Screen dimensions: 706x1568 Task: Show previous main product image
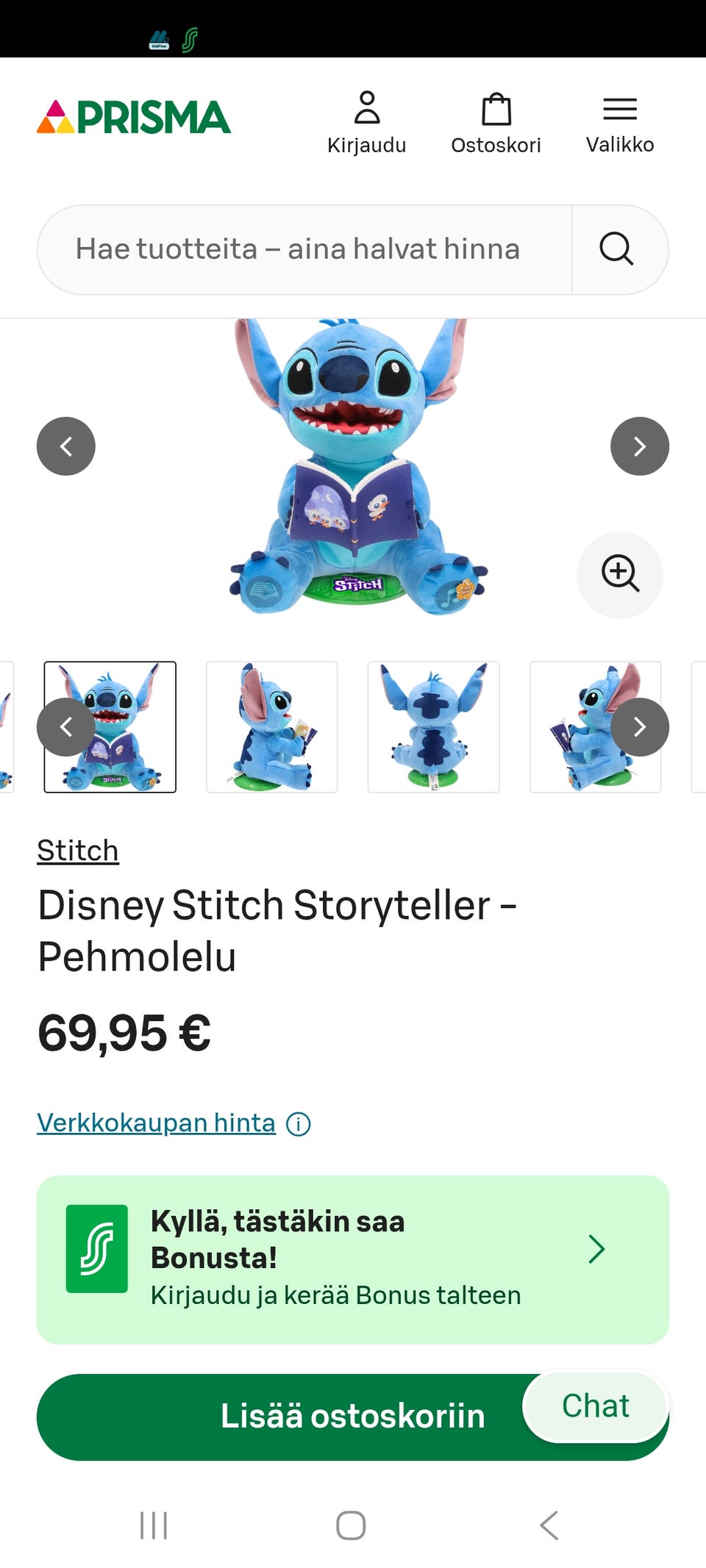pyautogui.click(x=66, y=446)
